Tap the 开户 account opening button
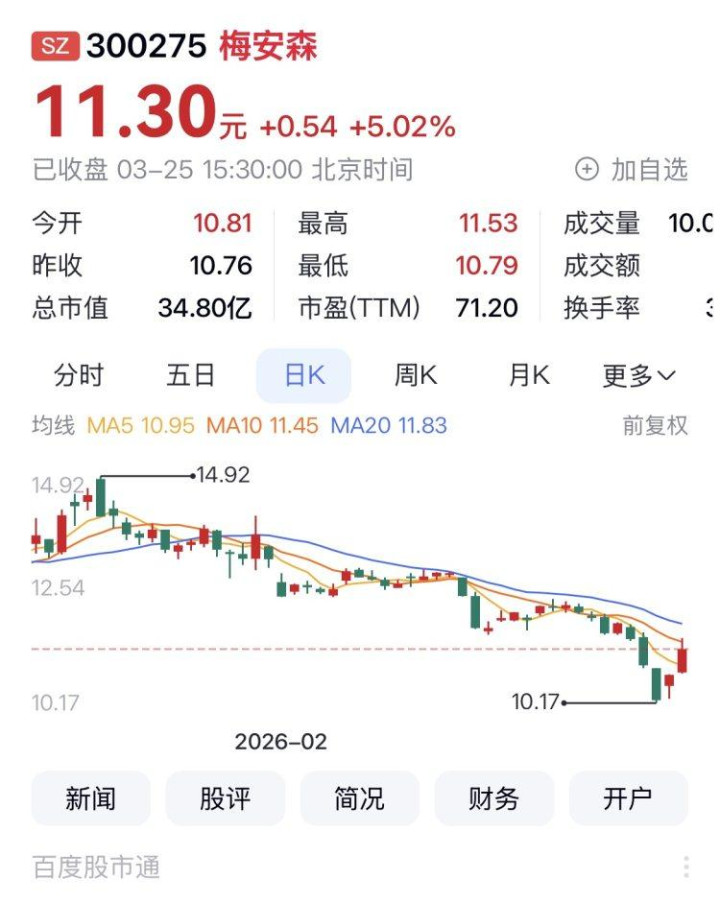 [x=628, y=798]
